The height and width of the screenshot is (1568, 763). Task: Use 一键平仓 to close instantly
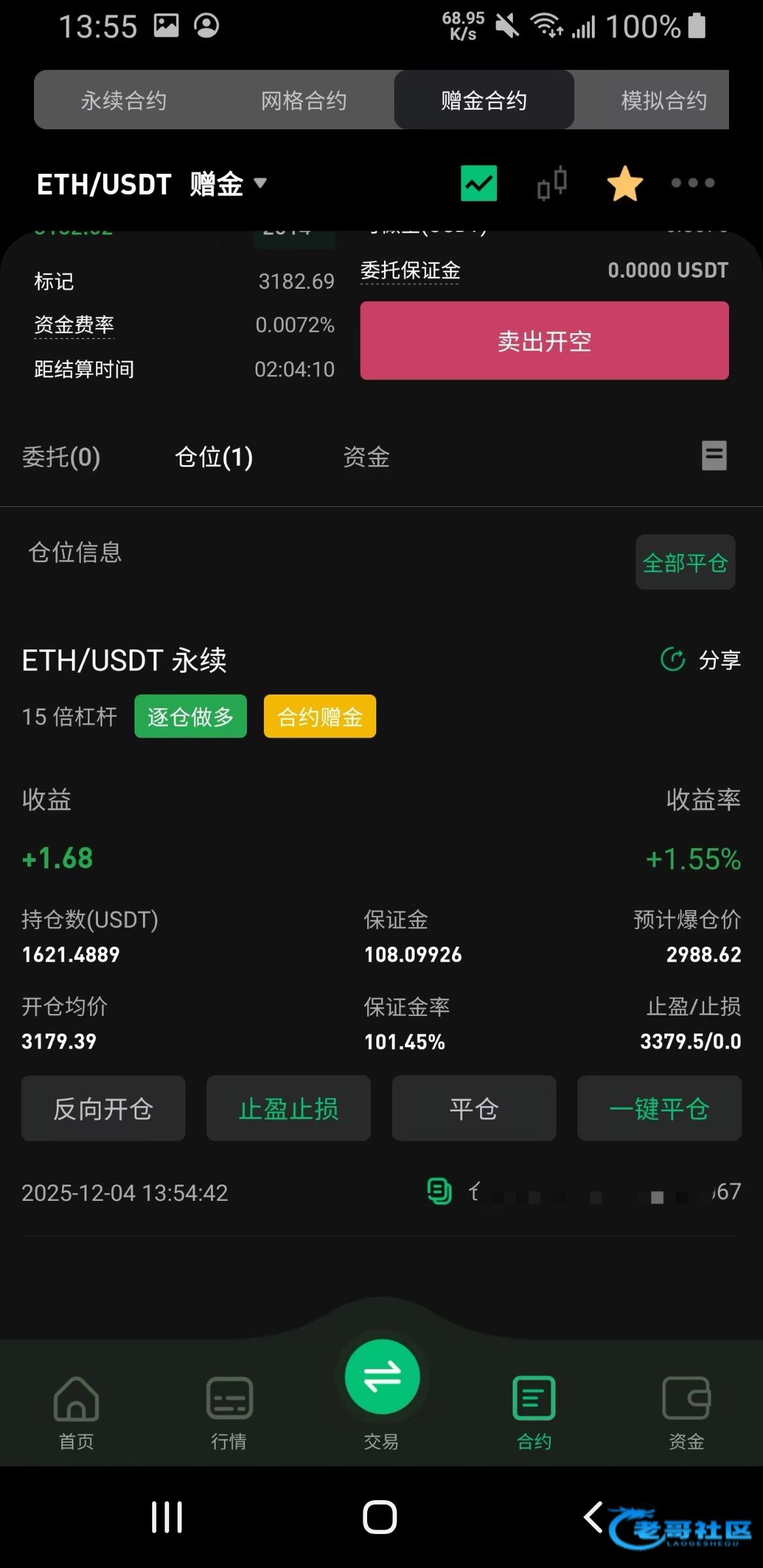coord(659,1109)
